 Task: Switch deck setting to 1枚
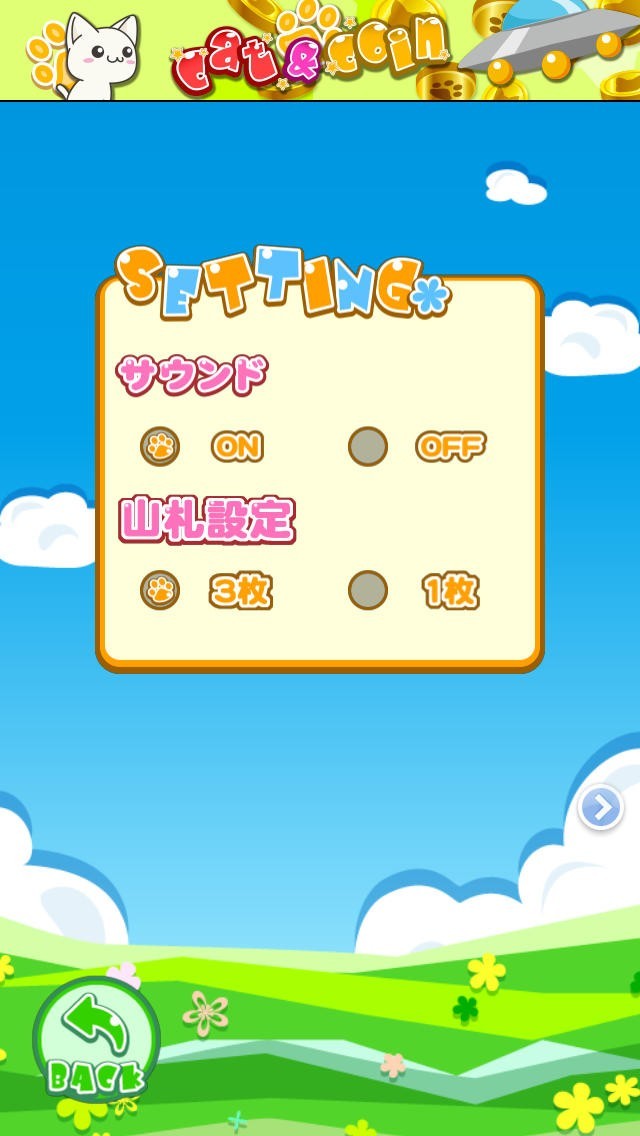pos(367,590)
